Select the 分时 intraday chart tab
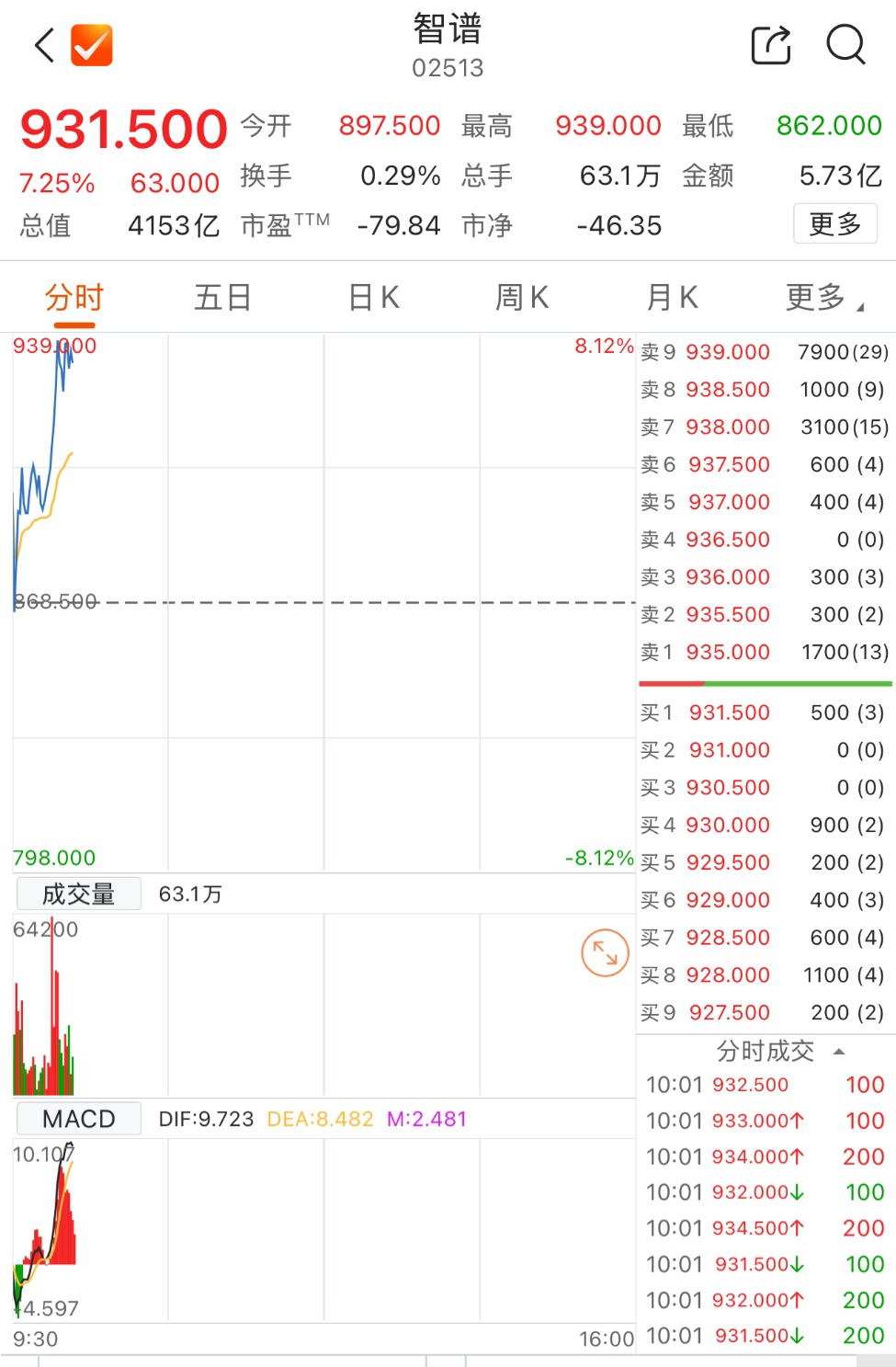Screen dimensions: 896x1367 [74, 296]
